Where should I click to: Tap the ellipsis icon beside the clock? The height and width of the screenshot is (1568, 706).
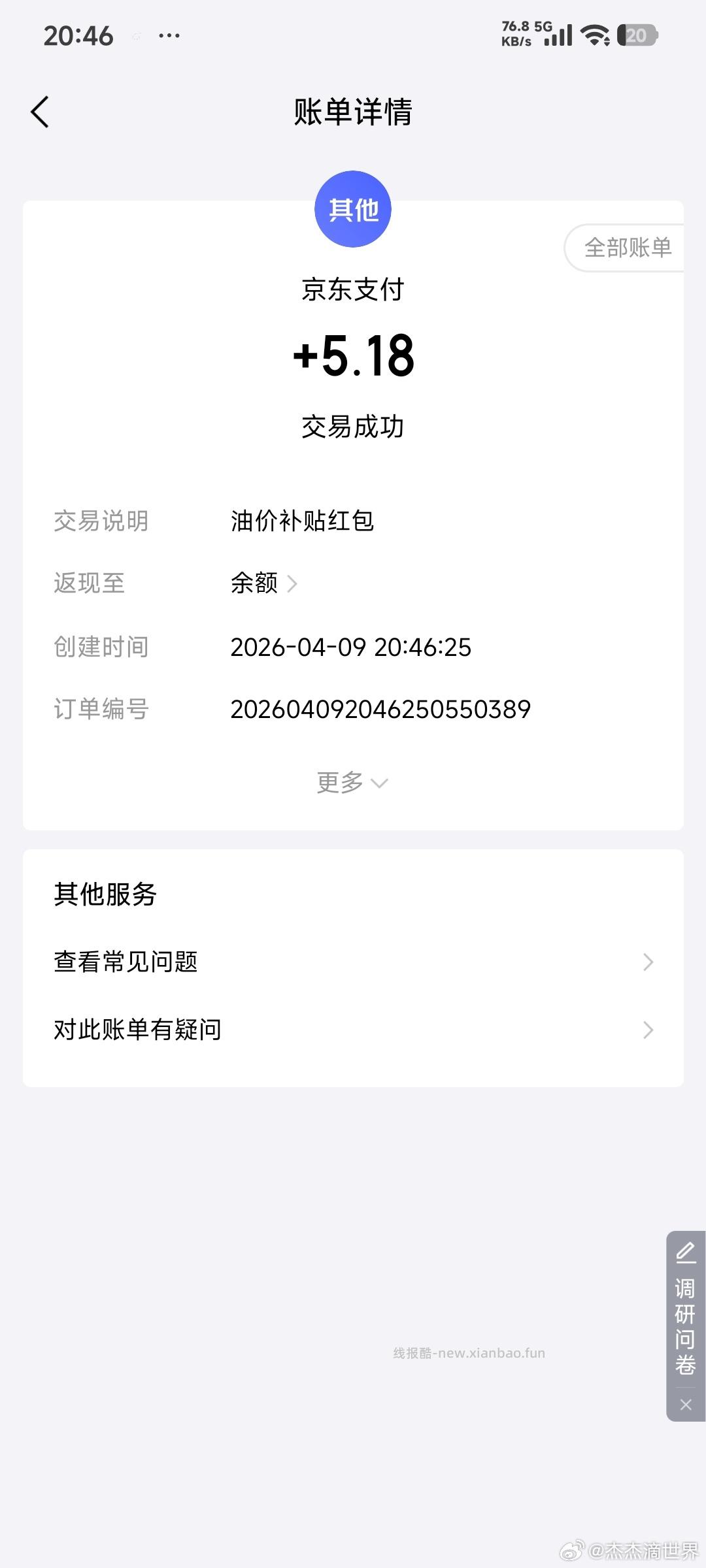[169, 36]
